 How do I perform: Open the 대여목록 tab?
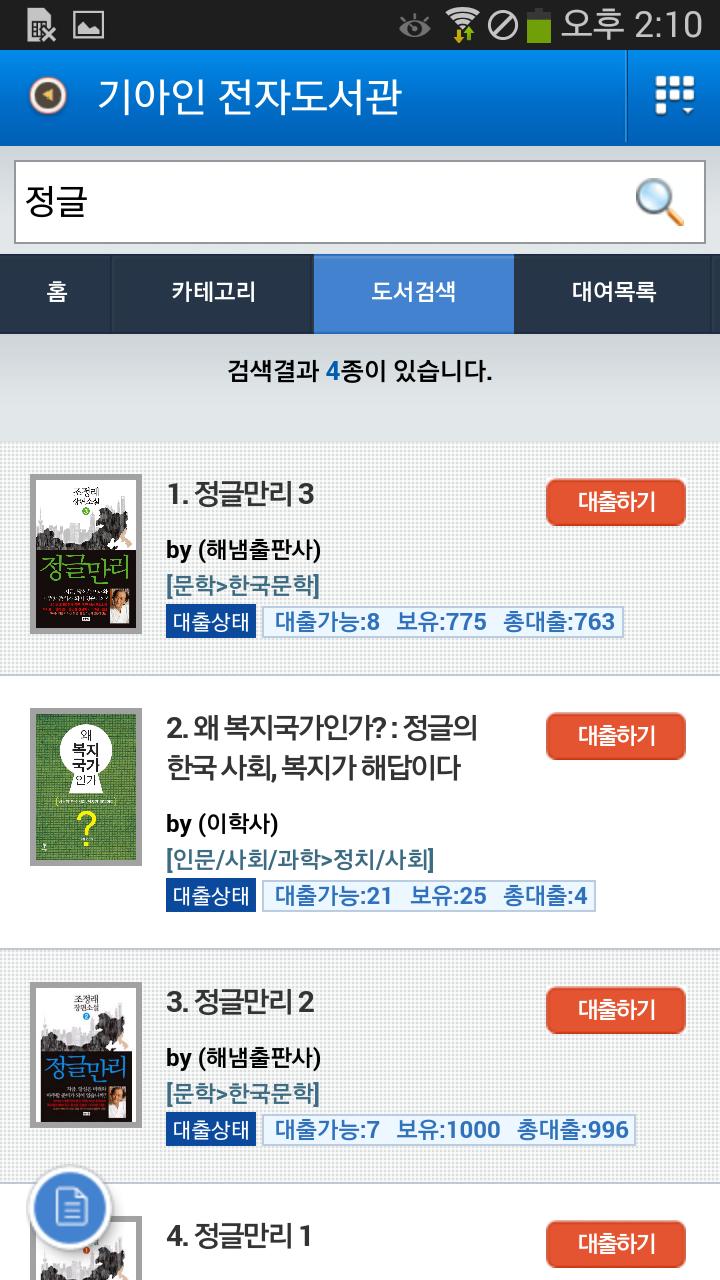[614, 293]
